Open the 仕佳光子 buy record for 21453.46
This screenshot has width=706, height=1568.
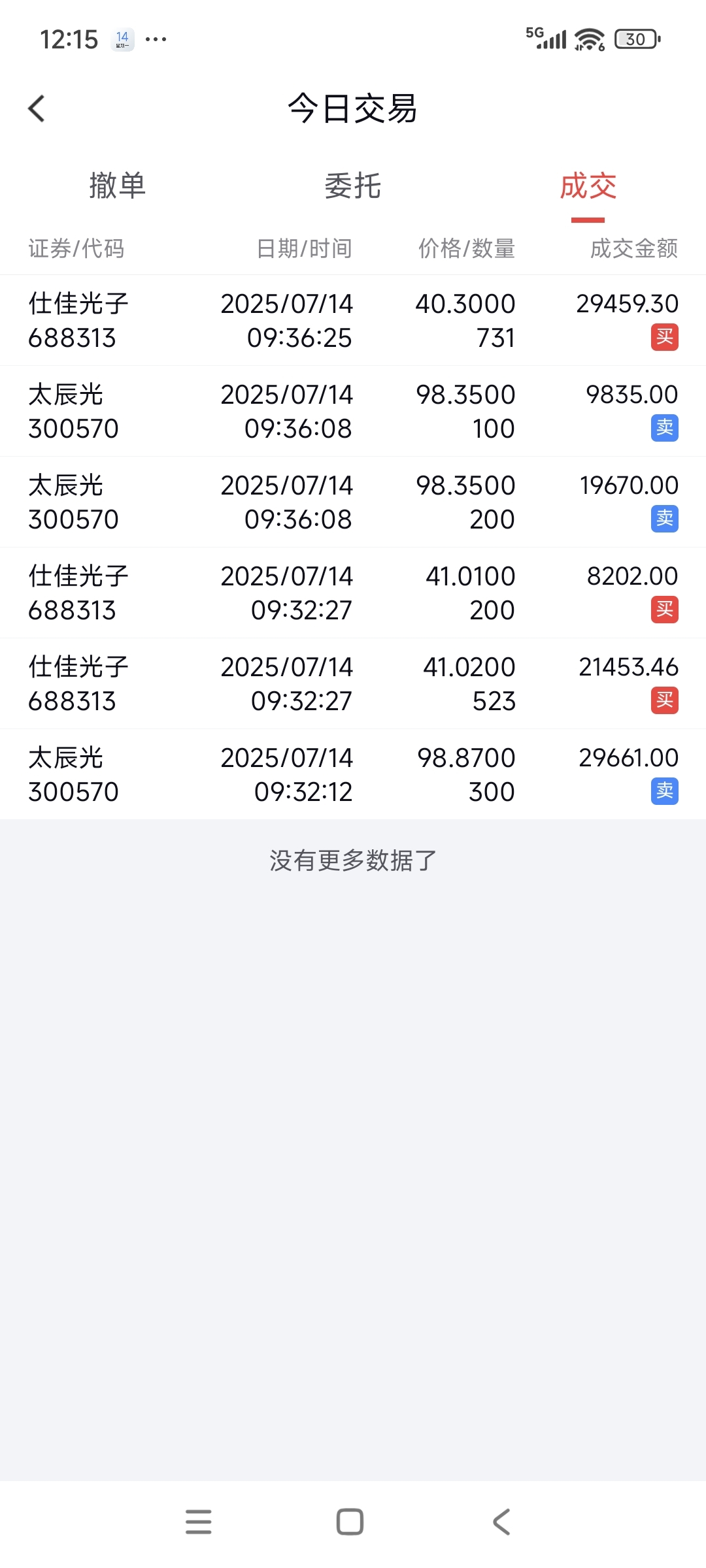tap(353, 683)
